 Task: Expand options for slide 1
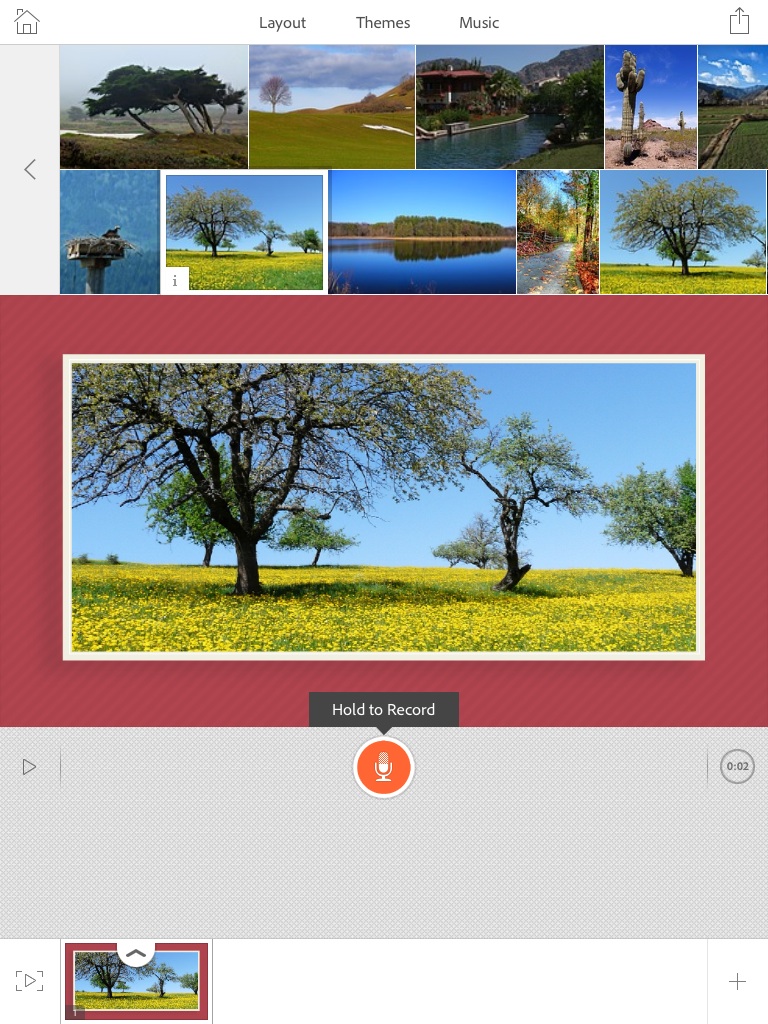136,953
